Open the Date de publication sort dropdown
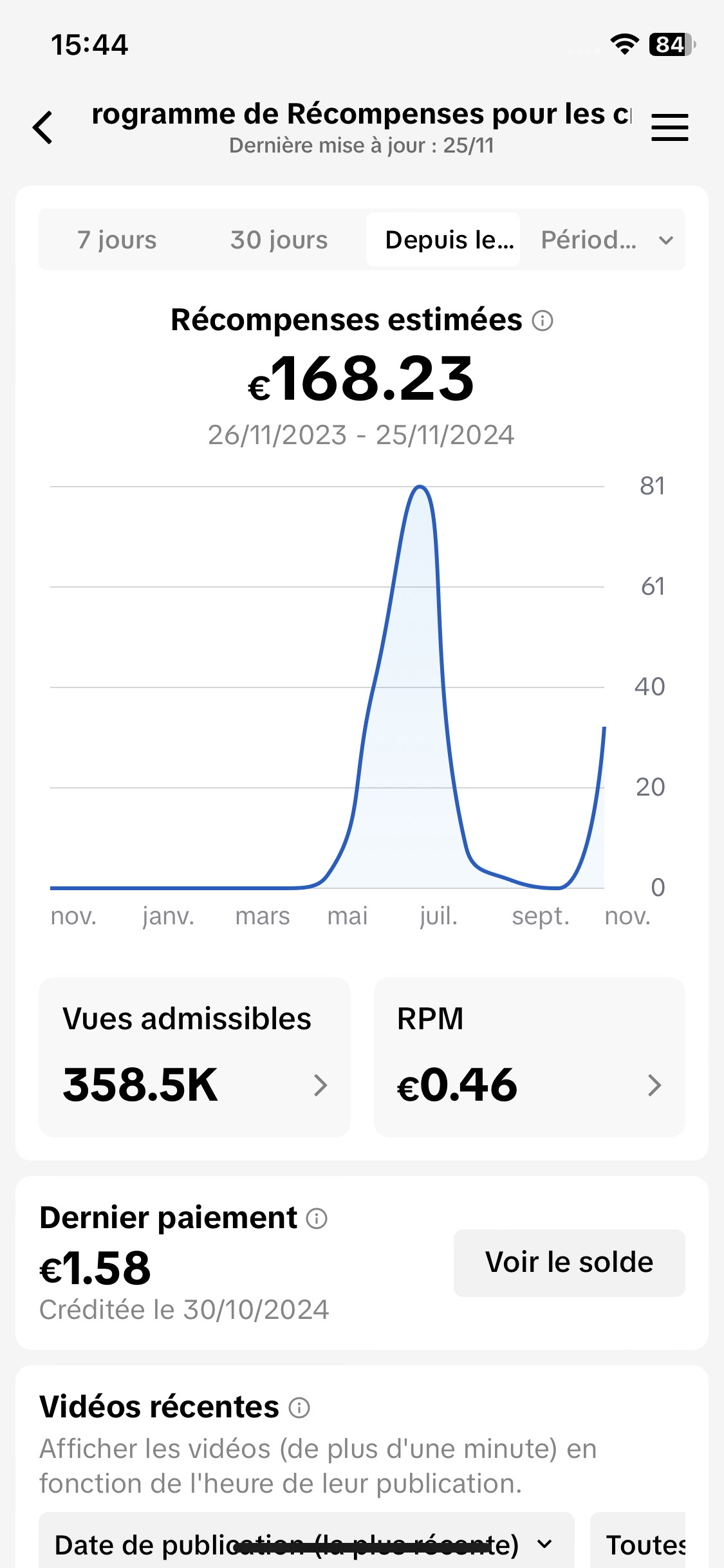This screenshot has width=724, height=1568. [306, 1544]
